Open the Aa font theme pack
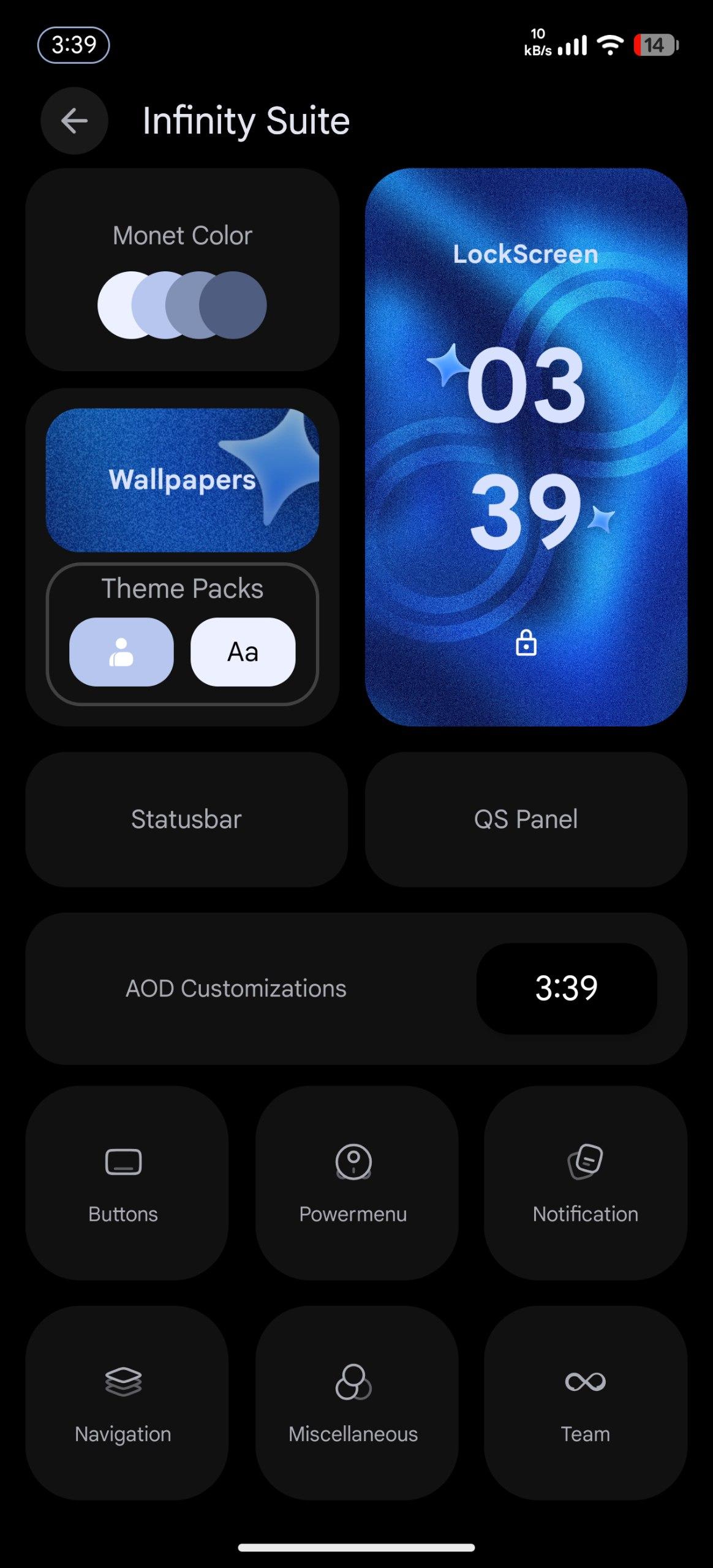This screenshot has height=1568, width=713. coord(243,652)
